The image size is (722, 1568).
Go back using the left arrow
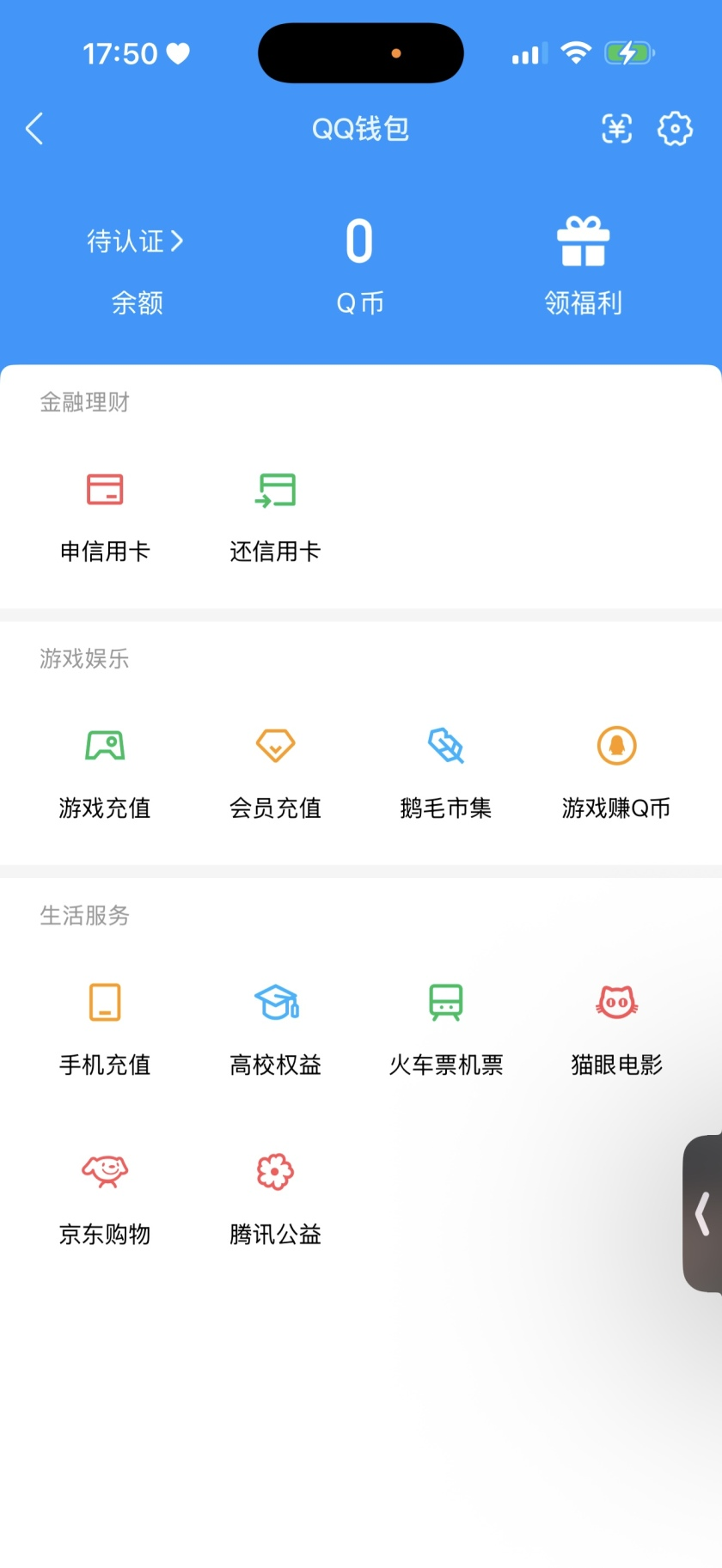[34, 128]
